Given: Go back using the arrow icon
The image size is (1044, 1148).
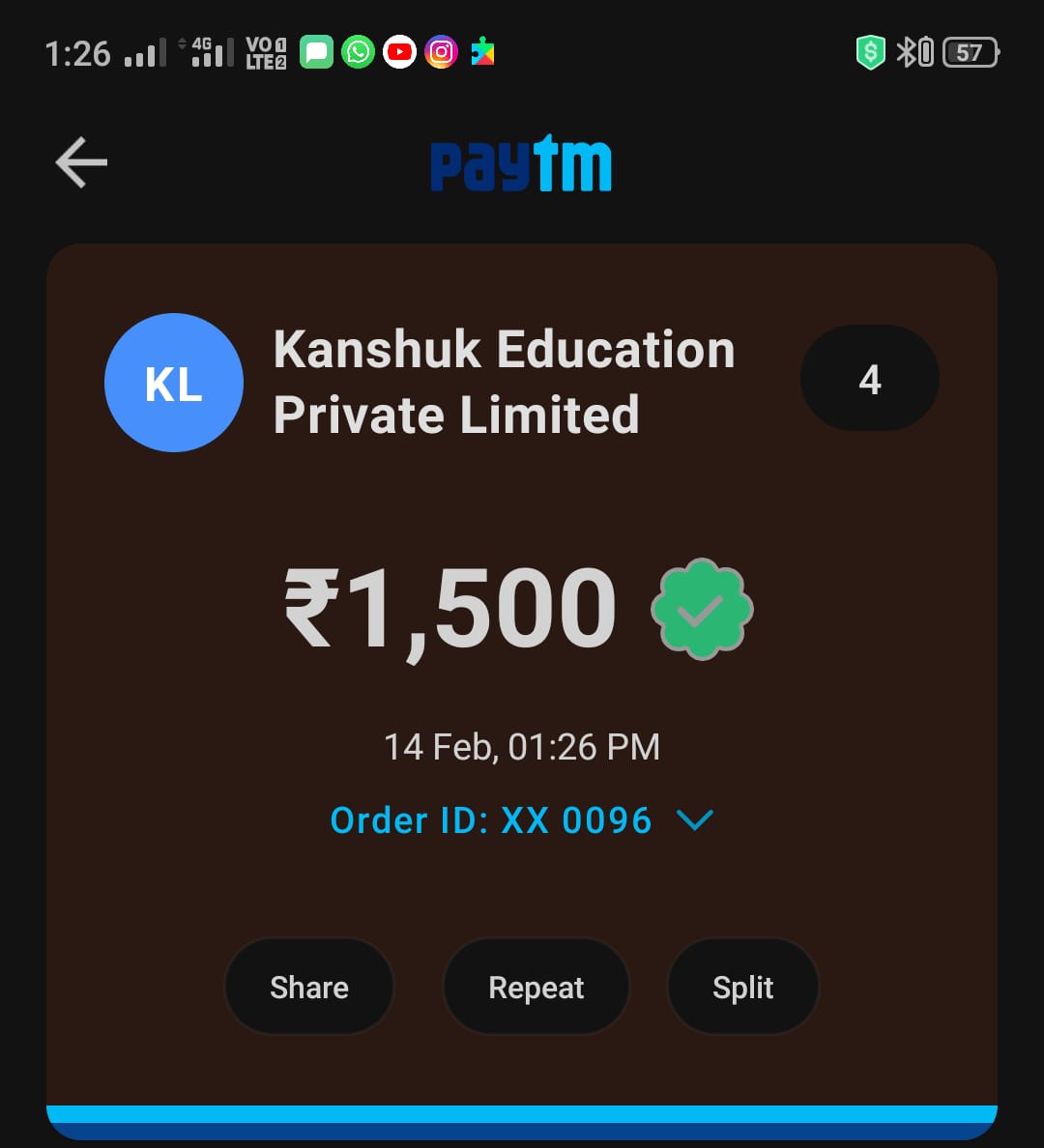Looking at the screenshot, I should (x=81, y=162).
